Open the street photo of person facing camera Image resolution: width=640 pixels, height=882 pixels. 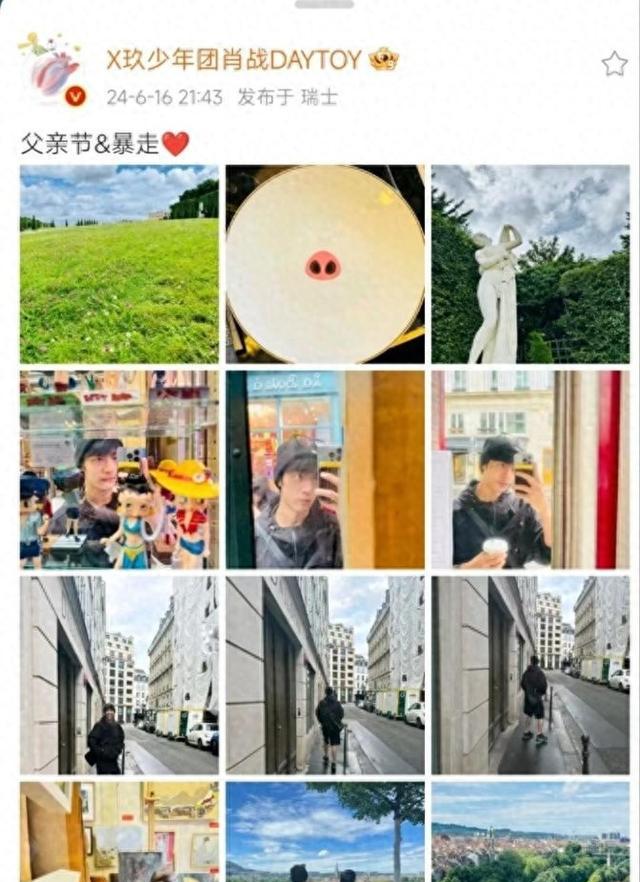pyautogui.click(x=119, y=675)
